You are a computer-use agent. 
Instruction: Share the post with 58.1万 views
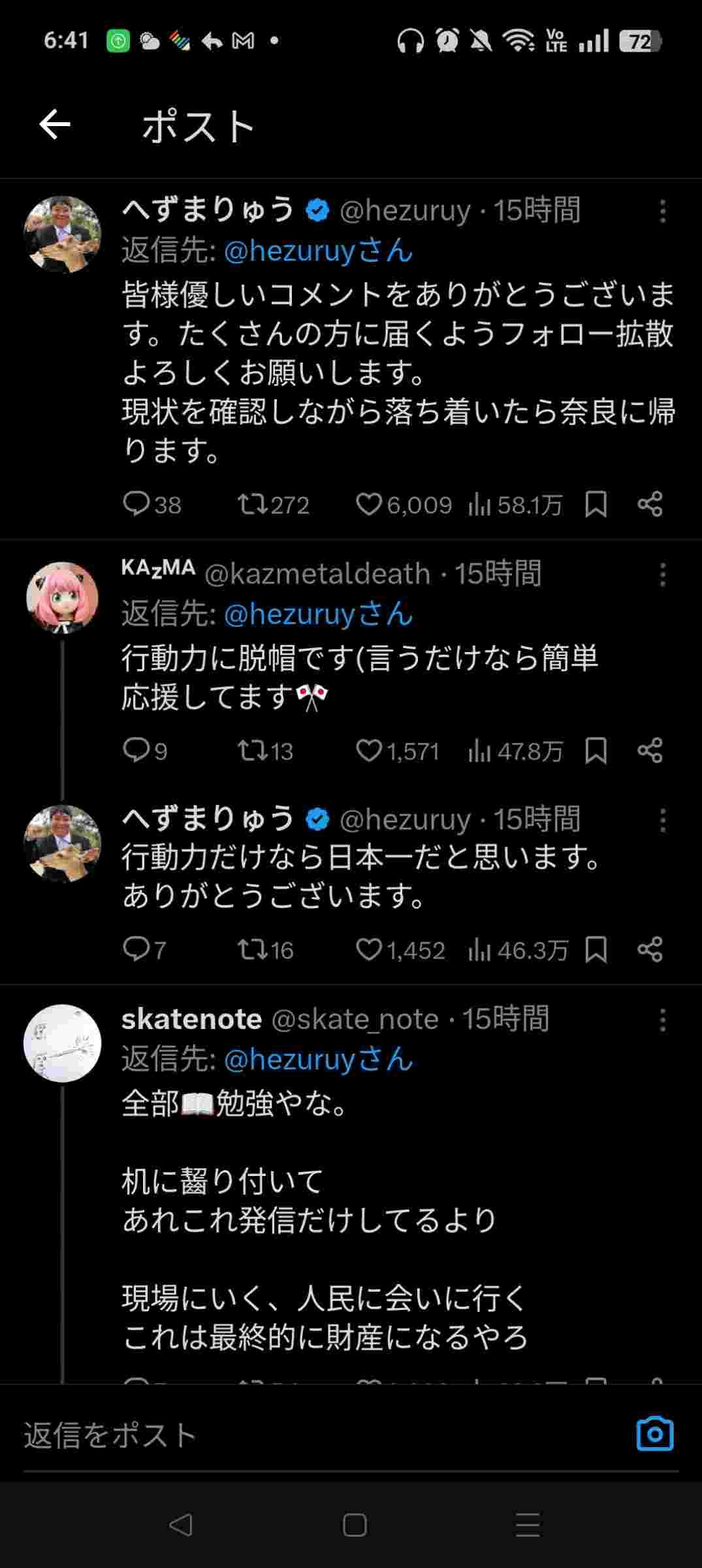click(650, 504)
